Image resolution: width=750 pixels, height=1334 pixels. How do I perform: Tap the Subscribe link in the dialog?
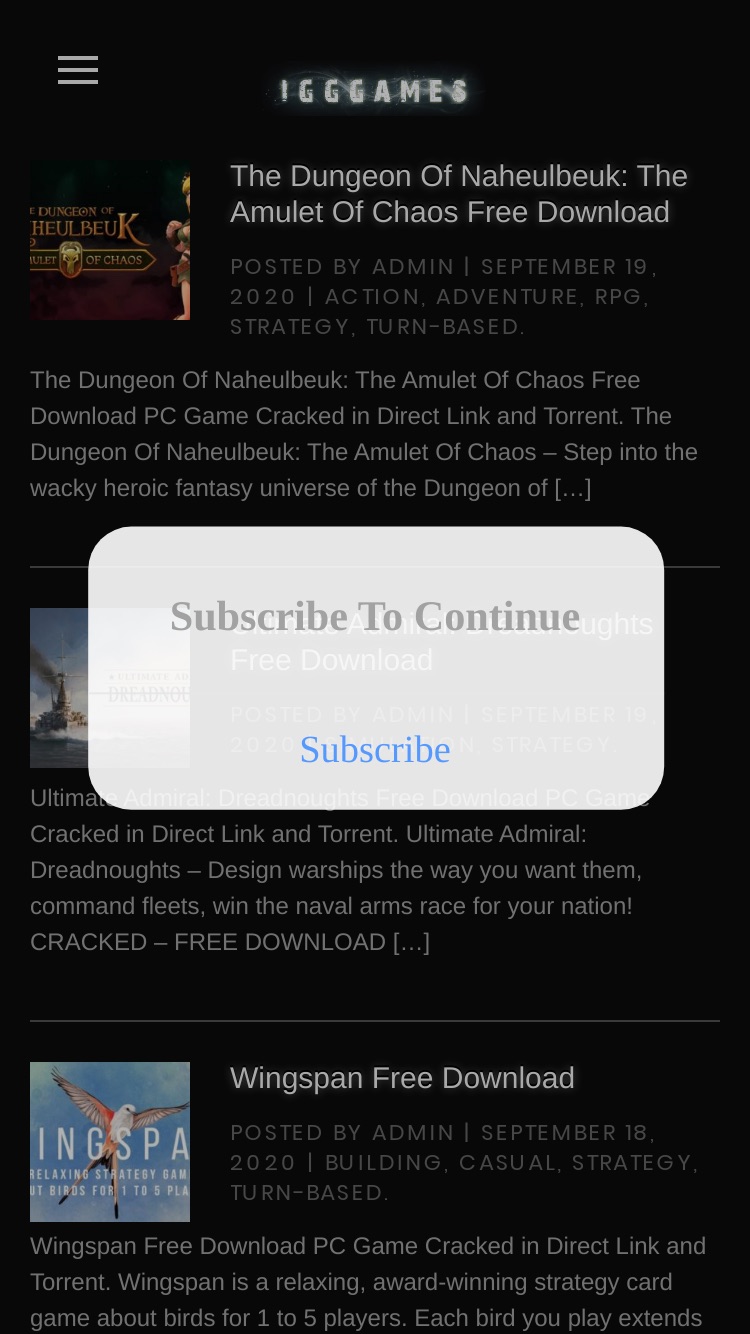click(375, 749)
